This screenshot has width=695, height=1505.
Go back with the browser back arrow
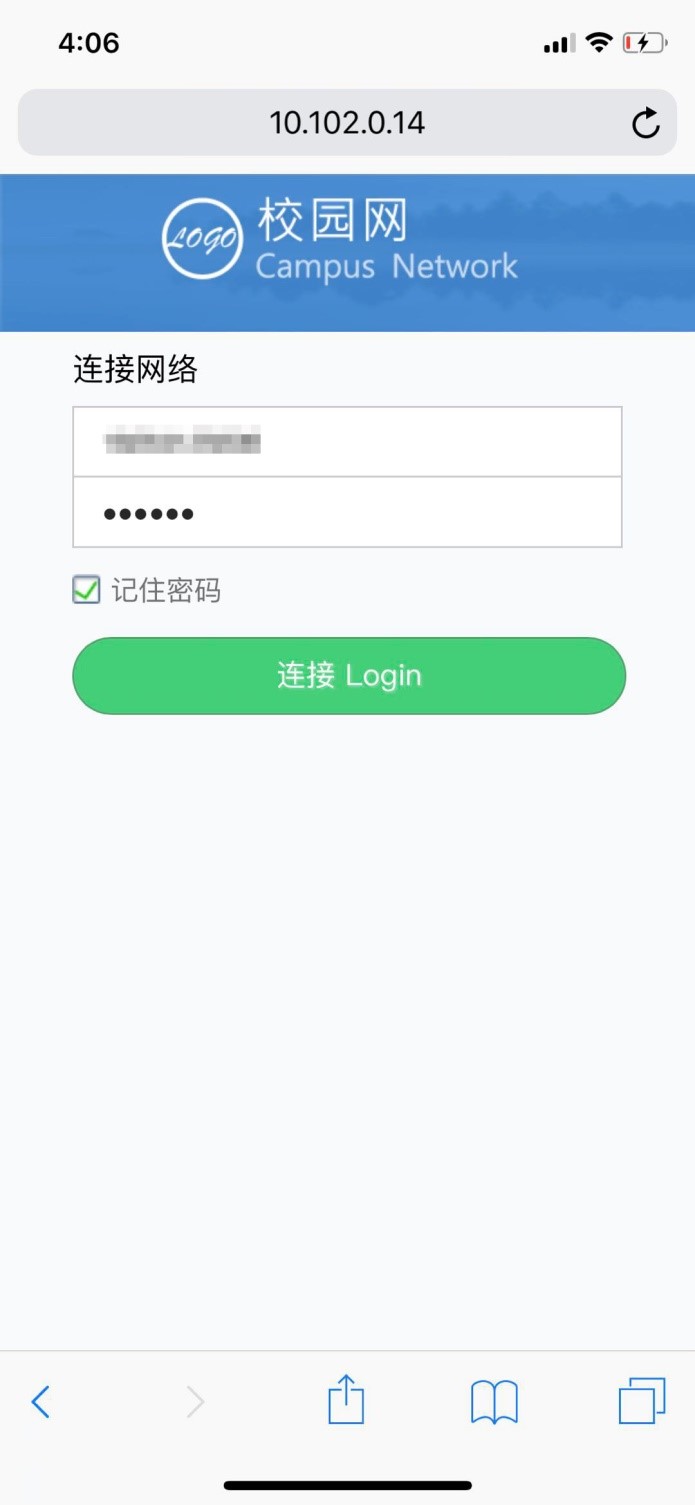pos(41,1402)
